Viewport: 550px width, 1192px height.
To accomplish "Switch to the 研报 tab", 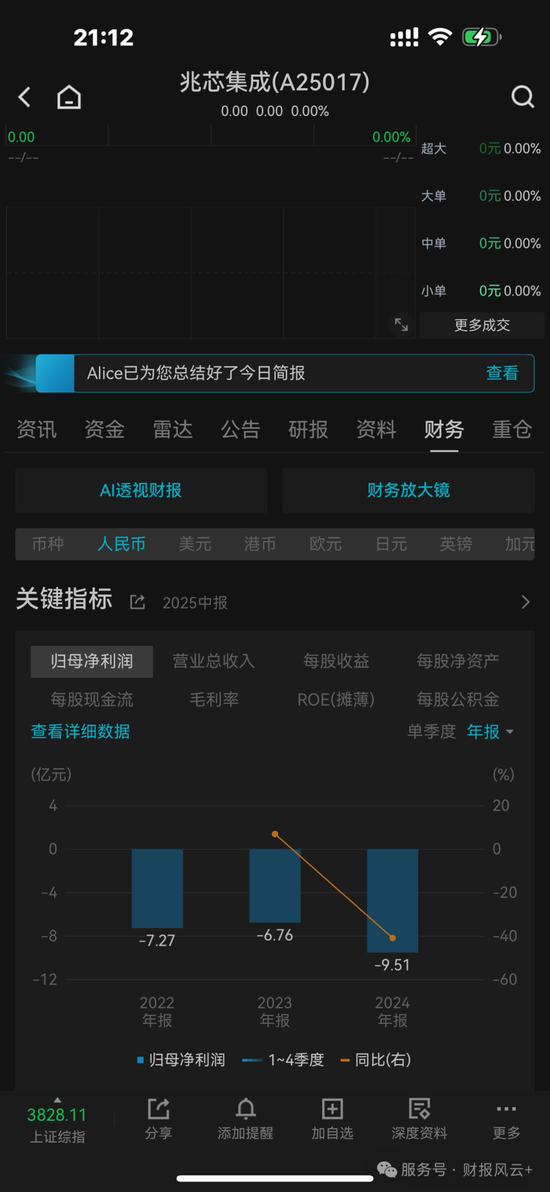I will click(x=308, y=430).
